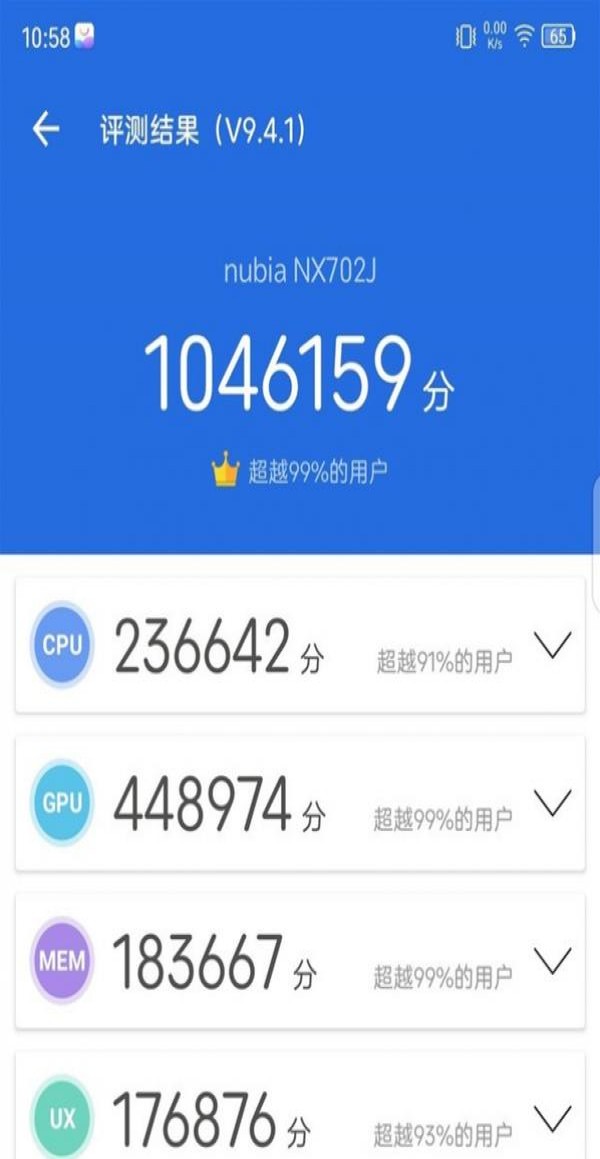Expand the CPU score details

click(x=553, y=645)
